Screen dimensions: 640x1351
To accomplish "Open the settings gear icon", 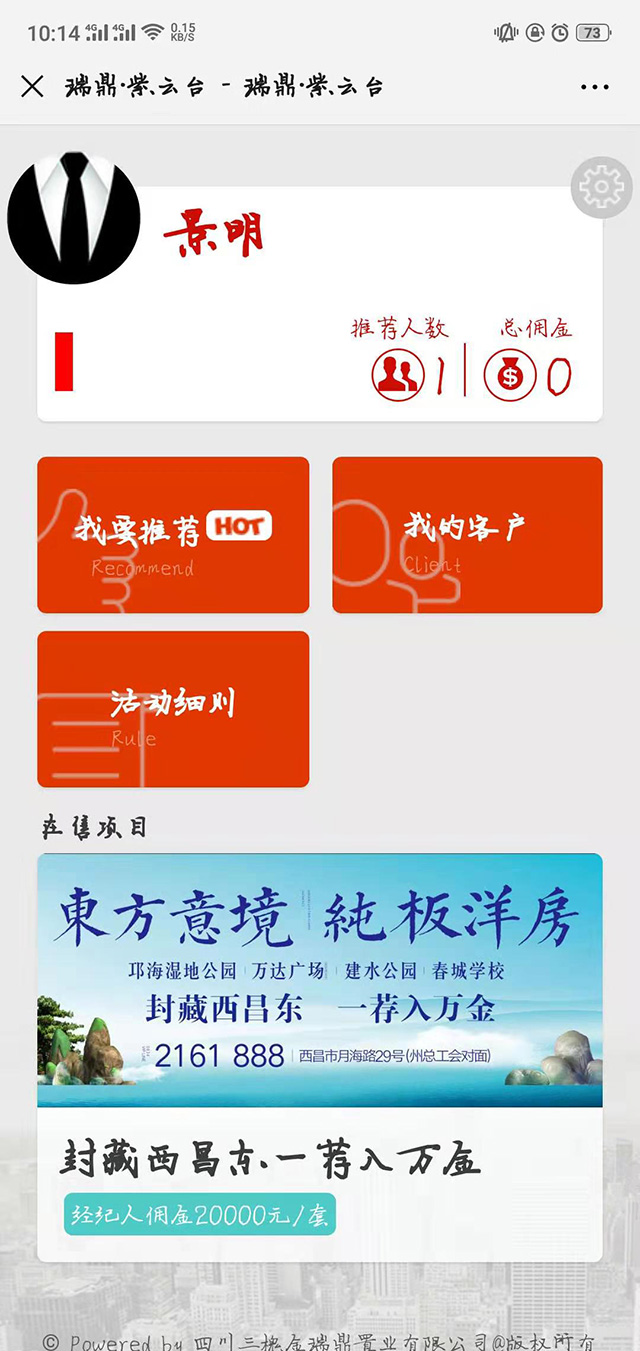I will point(601,187).
